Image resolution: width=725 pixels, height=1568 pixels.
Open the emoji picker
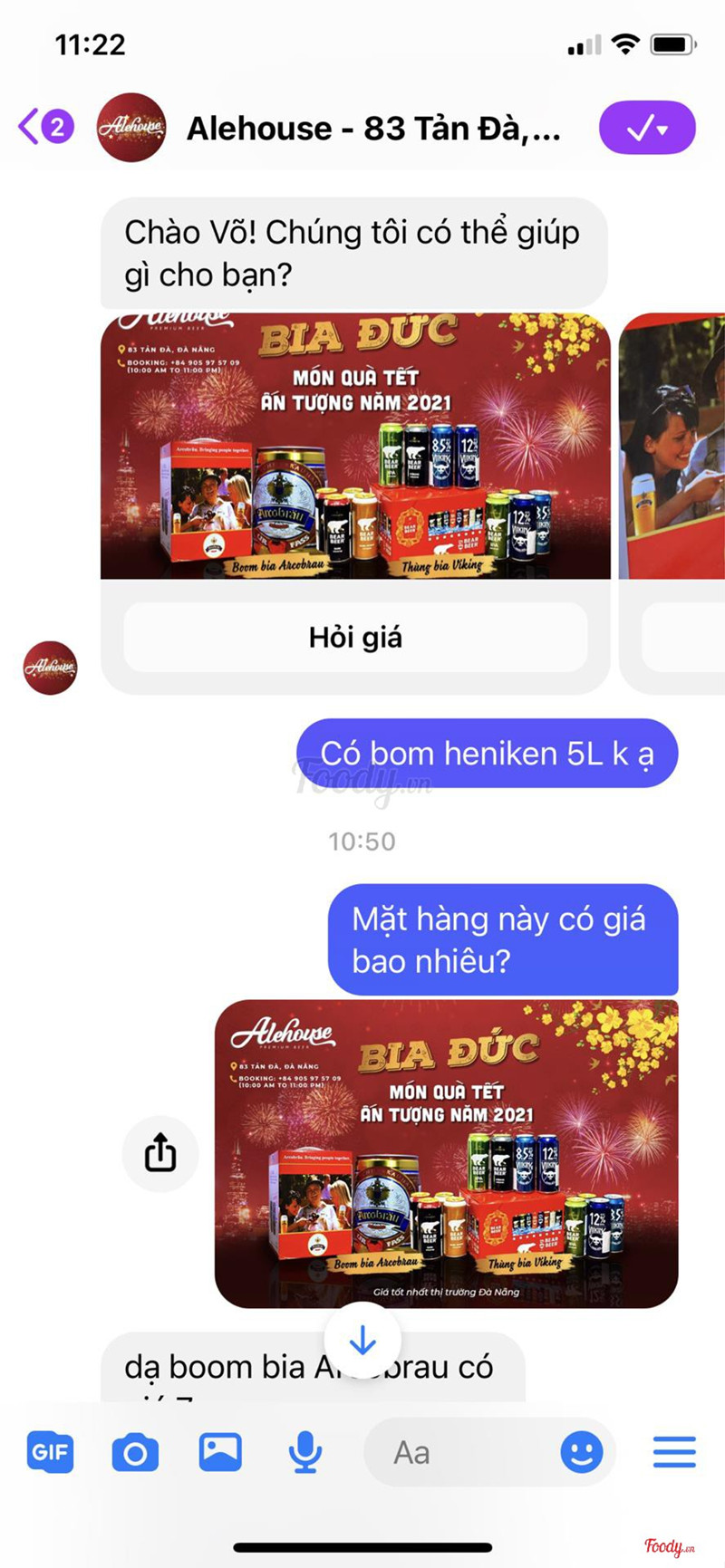pos(582,1452)
